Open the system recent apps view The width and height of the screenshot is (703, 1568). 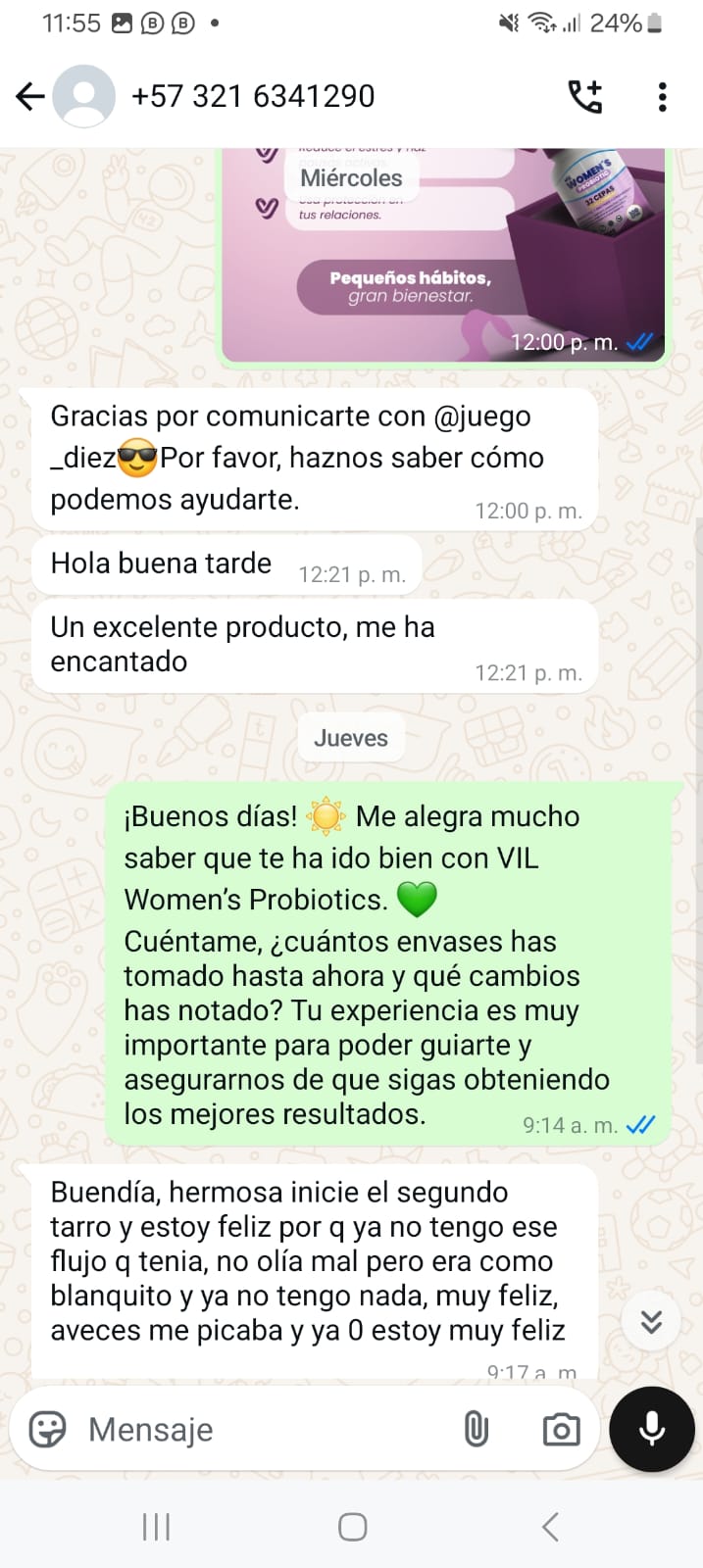click(156, 1526)
